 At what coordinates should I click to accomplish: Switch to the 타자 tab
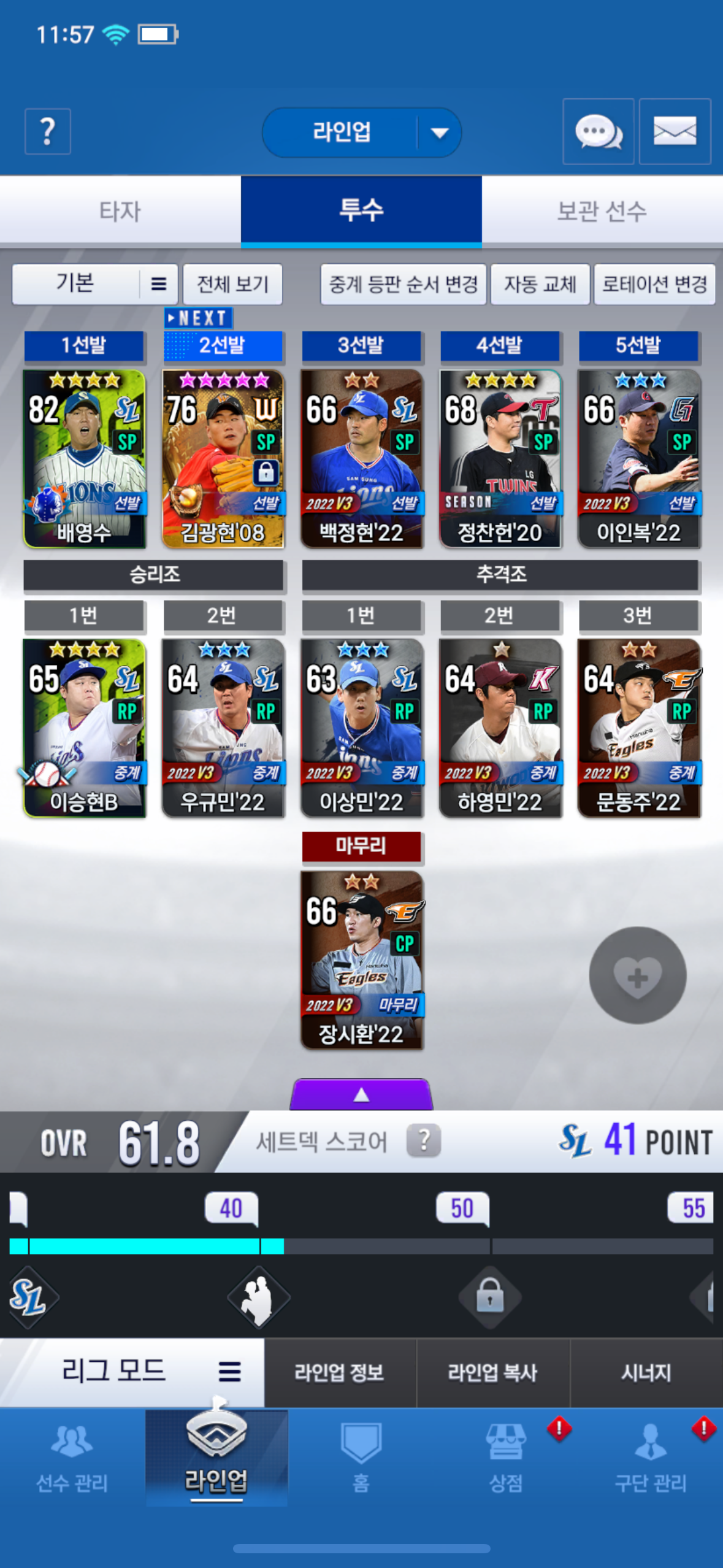(120, 211)
